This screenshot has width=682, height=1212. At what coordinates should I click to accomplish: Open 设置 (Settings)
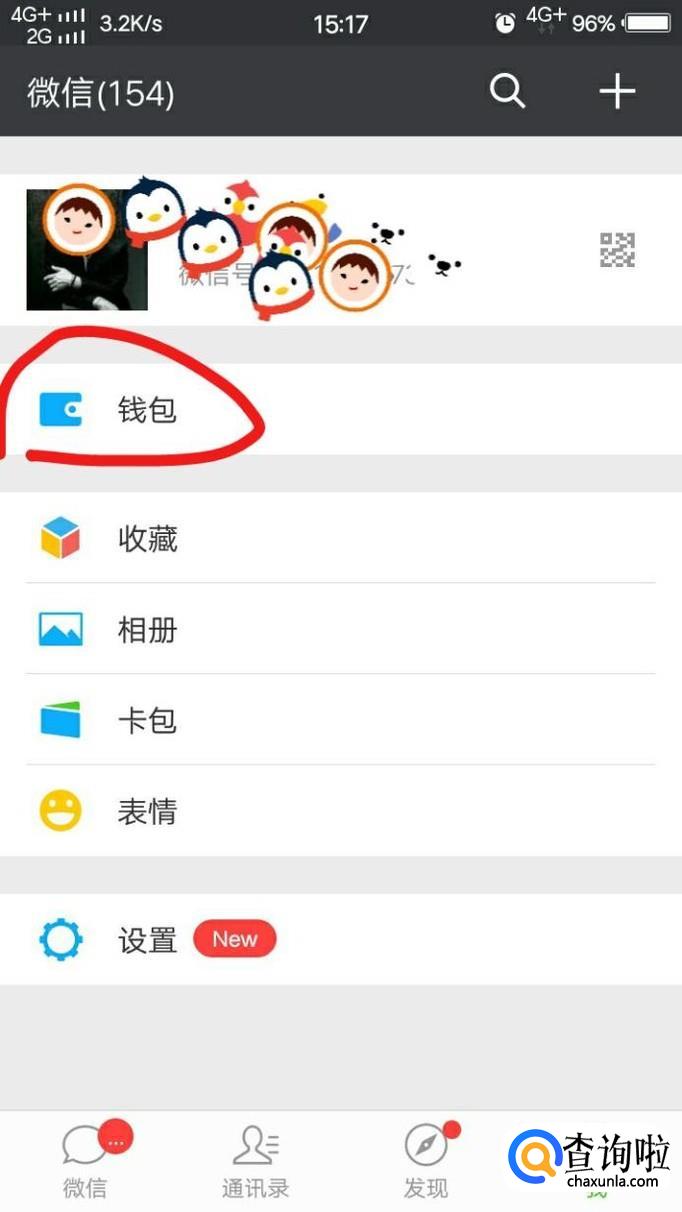(147, 940)
